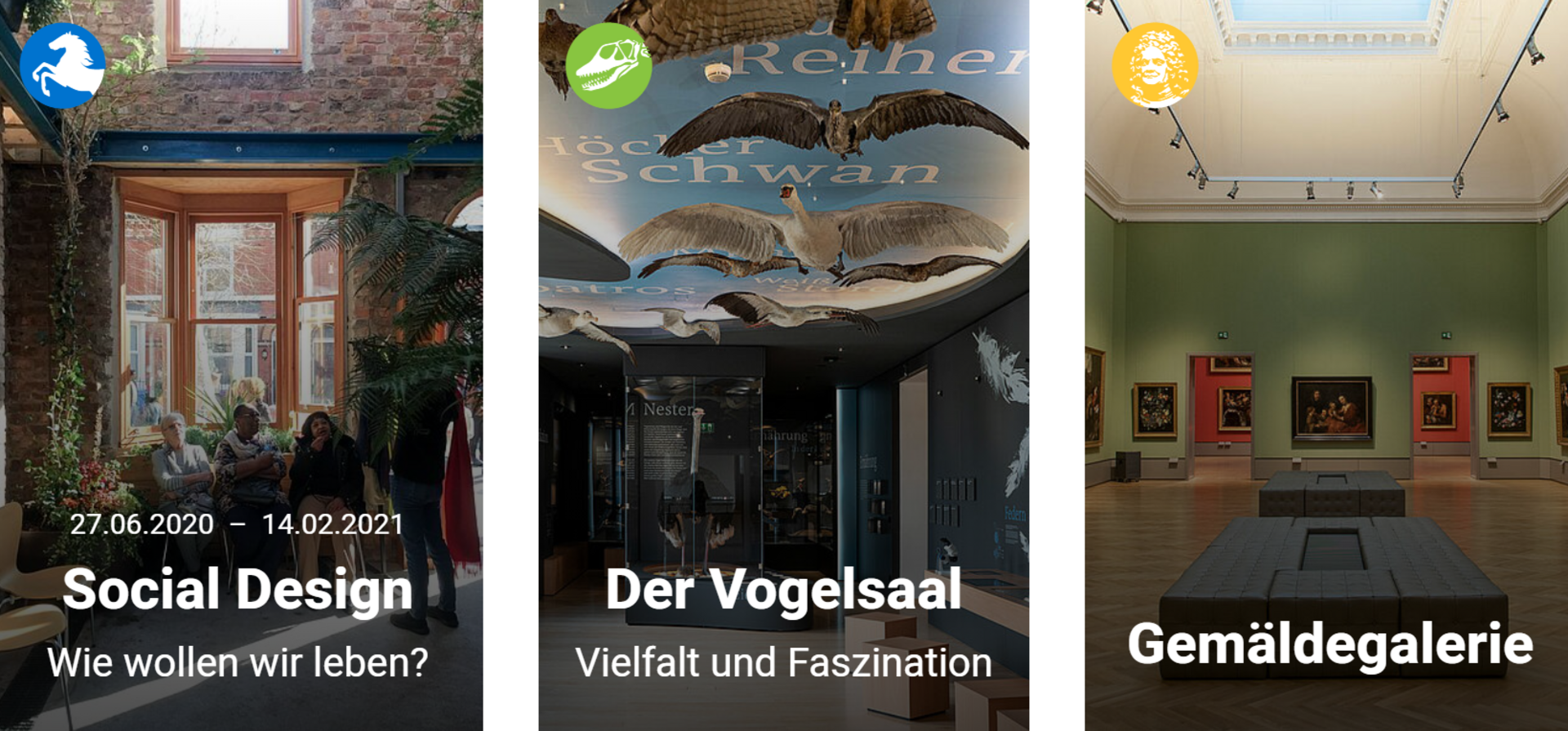The image size is (1568, 731).
Task: Open the Social Design exhibition card
Action: click(238, 590)
